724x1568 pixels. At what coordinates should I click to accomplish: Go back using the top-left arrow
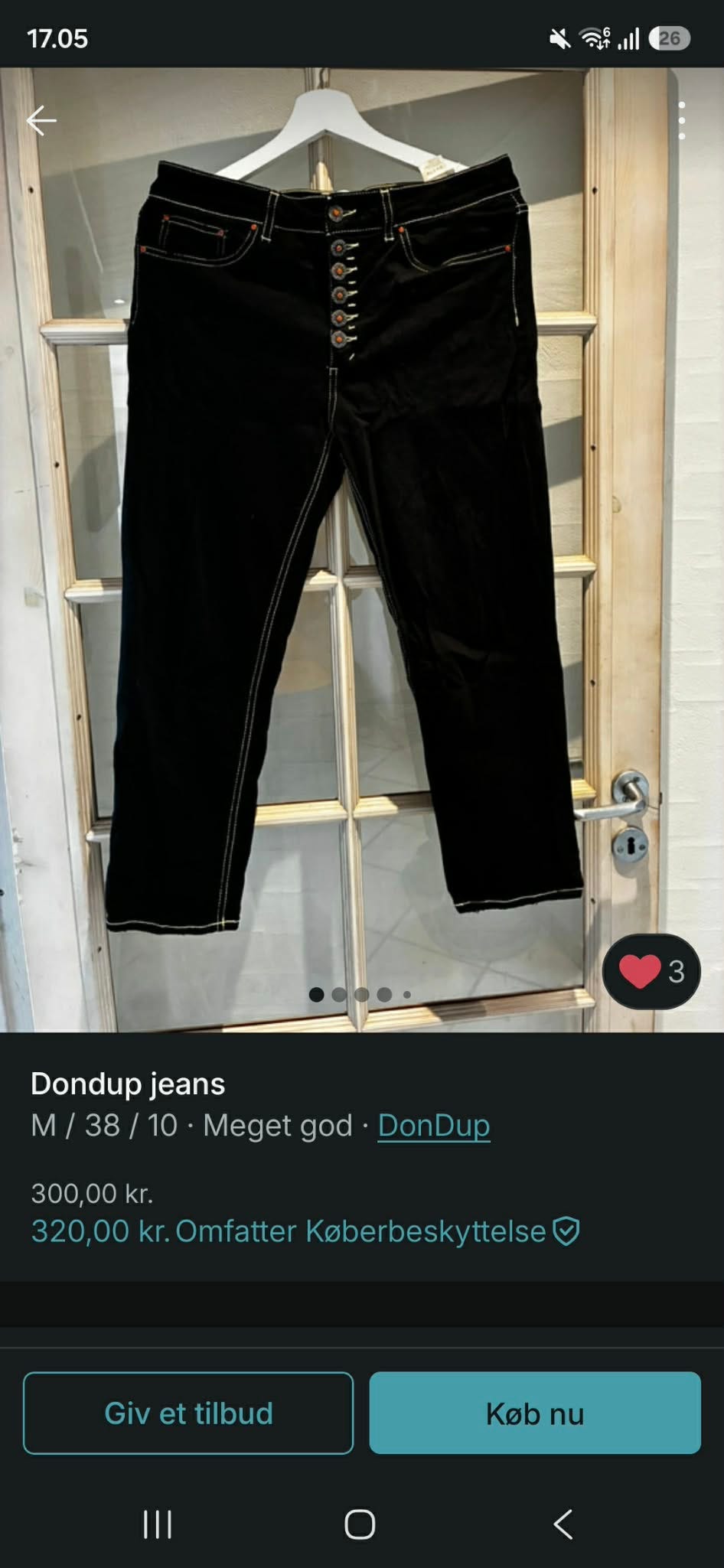41,120
